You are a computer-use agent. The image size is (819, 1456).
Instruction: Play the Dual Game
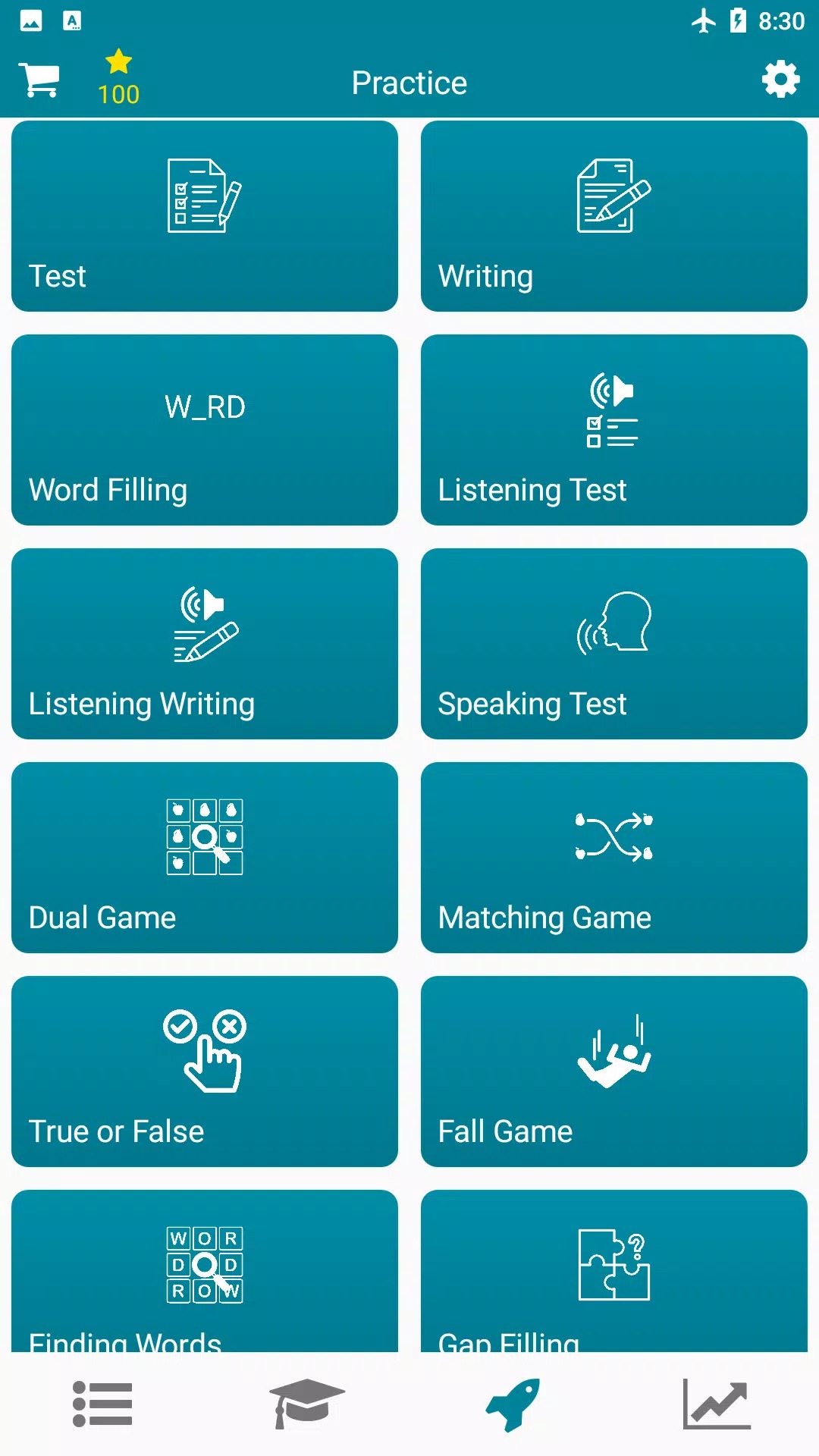(x=205, y=858)
